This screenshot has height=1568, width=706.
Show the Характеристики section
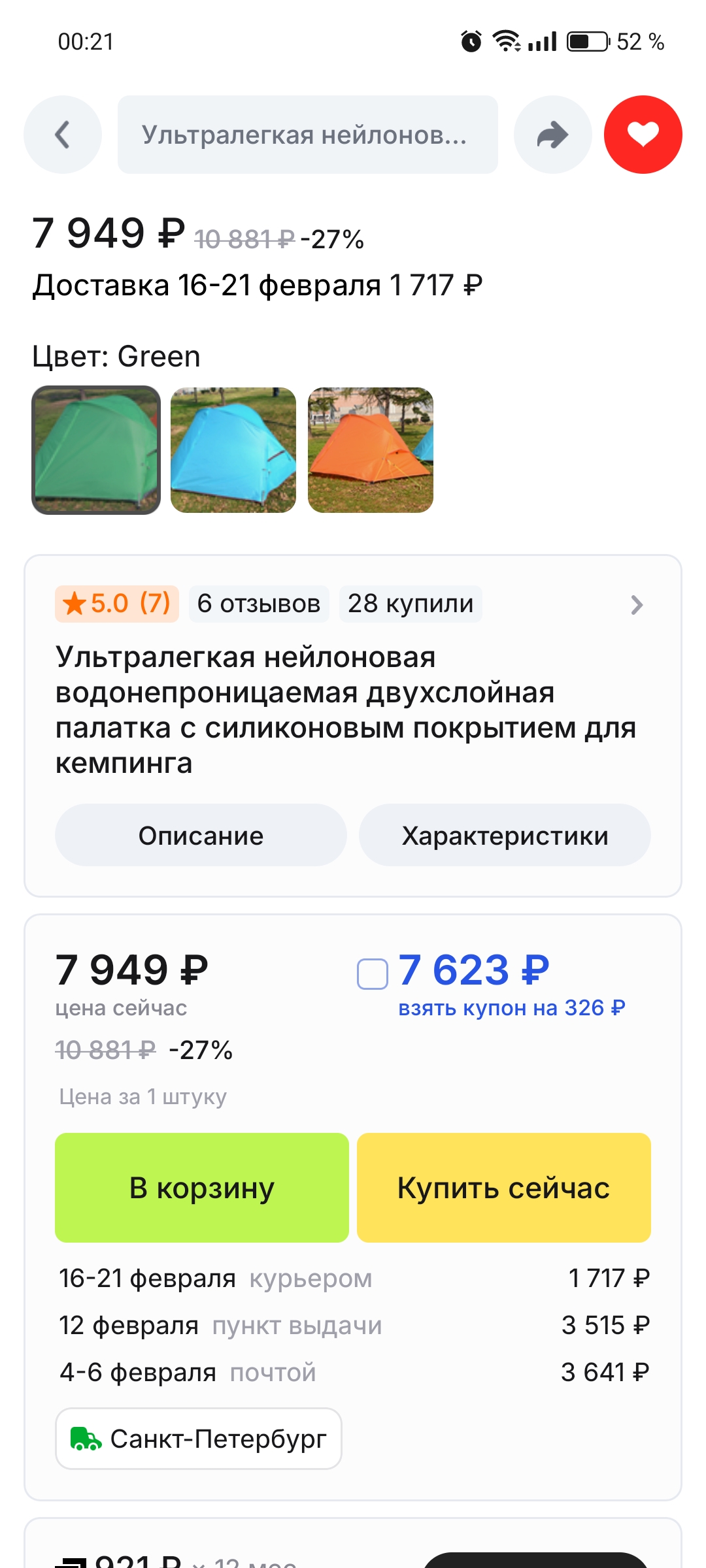(505, 835)
